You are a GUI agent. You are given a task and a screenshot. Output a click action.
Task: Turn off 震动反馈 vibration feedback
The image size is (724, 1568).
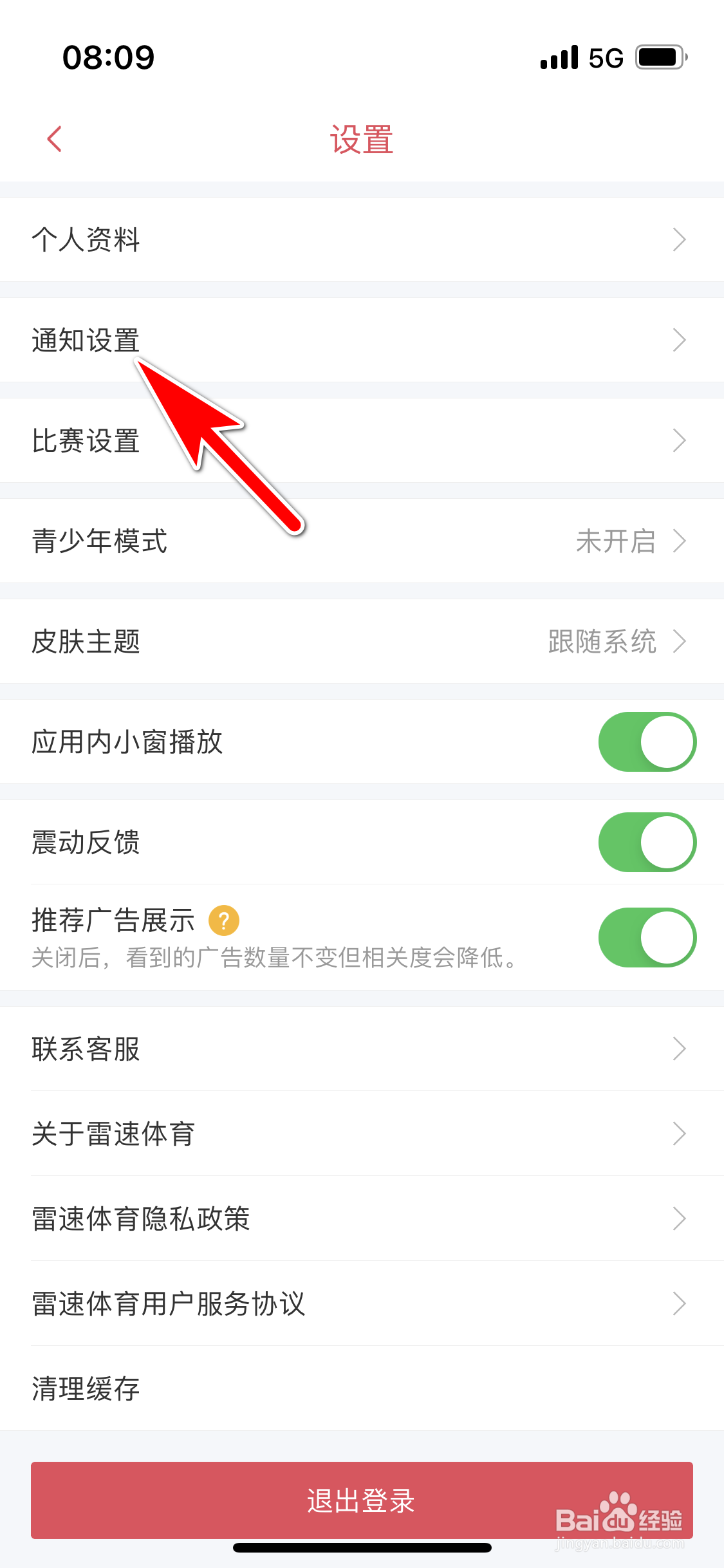coord(645,842)
